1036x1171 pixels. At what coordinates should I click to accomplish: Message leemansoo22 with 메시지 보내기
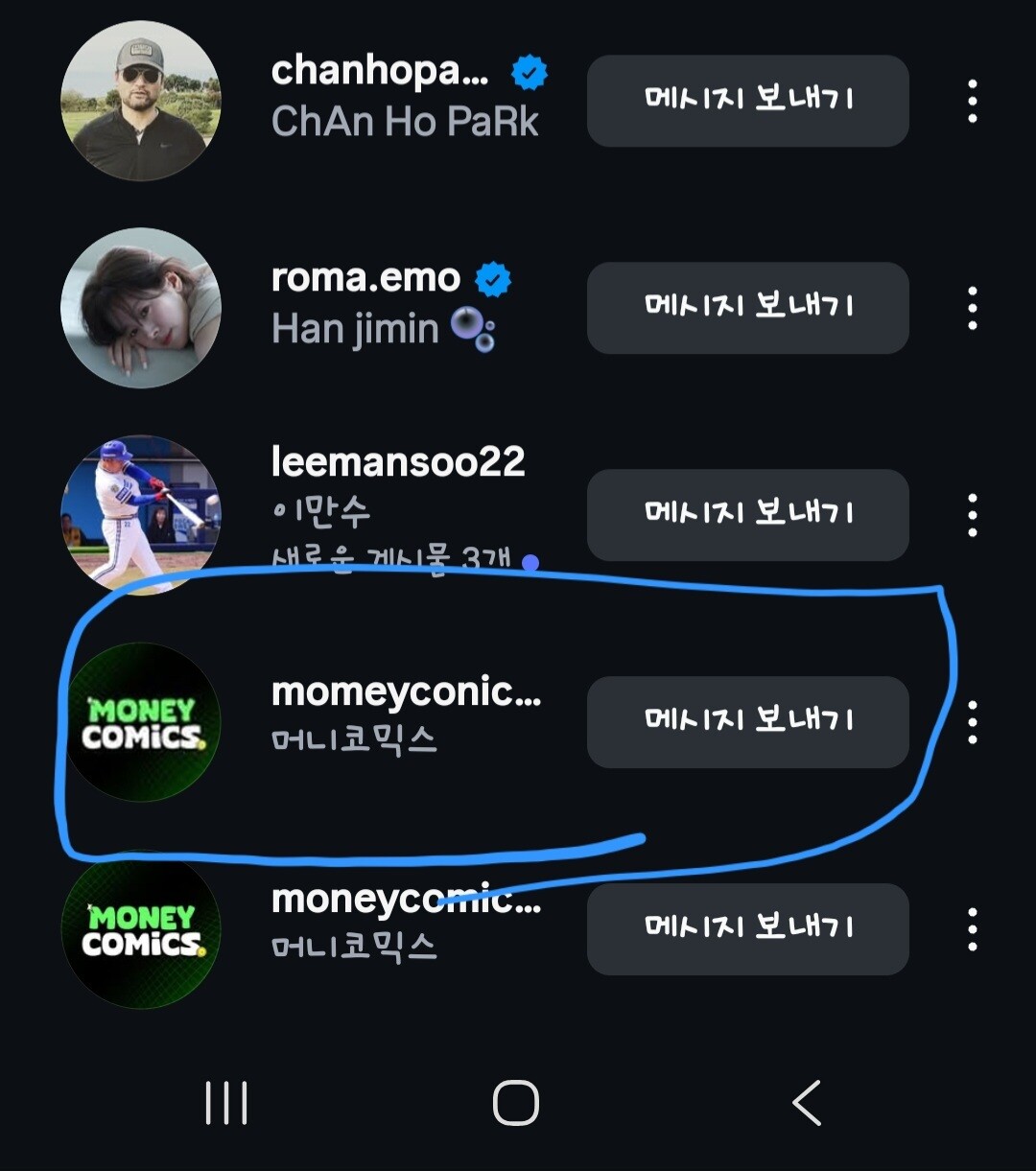(748, 515)
